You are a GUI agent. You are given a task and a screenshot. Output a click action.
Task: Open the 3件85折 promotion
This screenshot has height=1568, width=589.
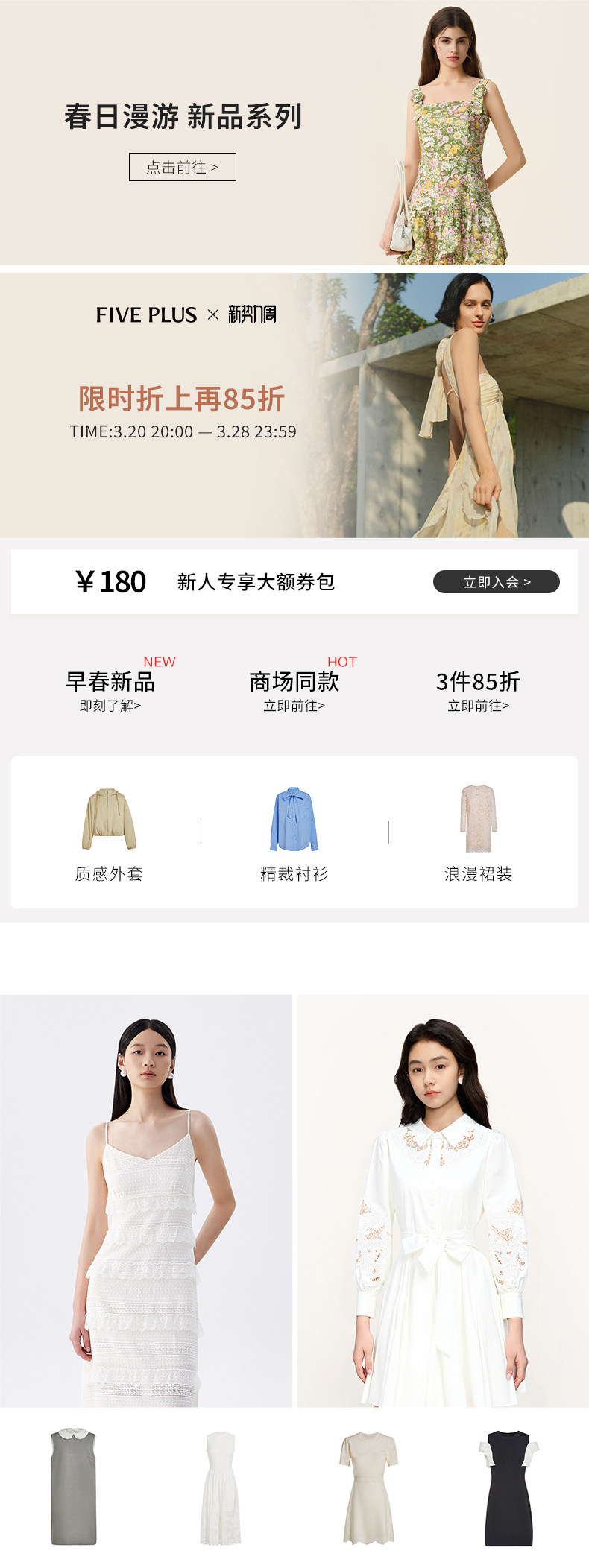pyautogui.click(x=478, y=691)
